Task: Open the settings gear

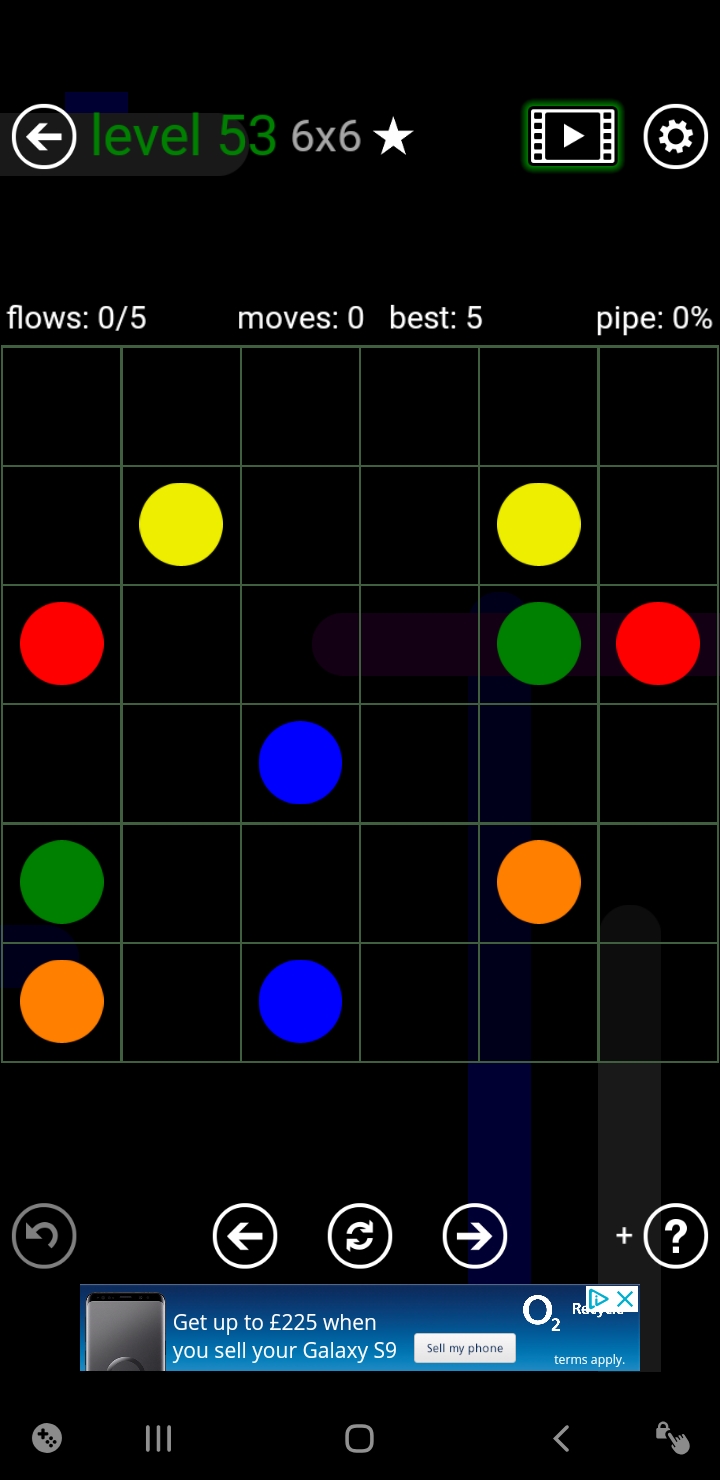Action: pyautogui.click(x=675, y=136)
